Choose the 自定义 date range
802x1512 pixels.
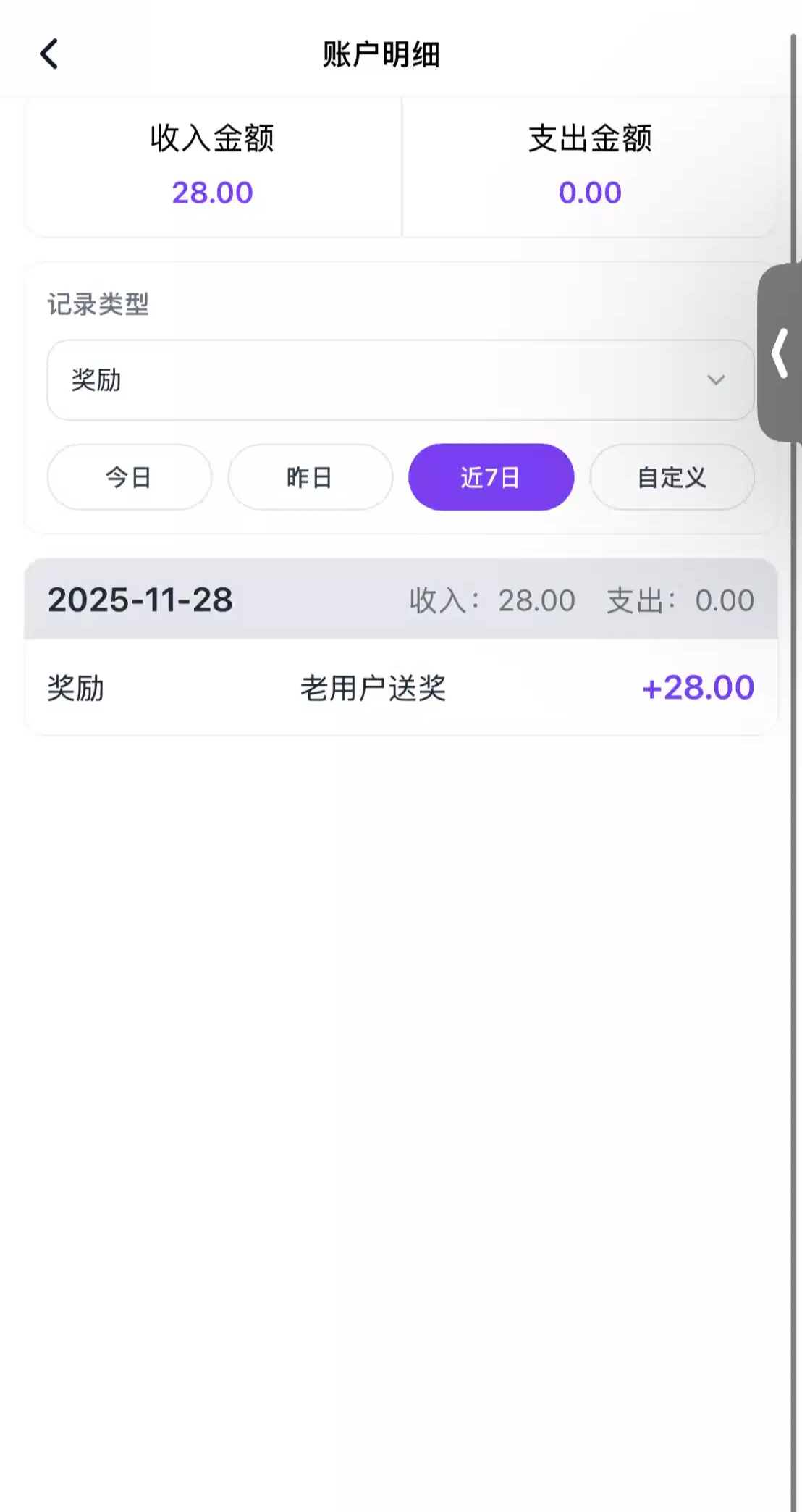[672, 477]
